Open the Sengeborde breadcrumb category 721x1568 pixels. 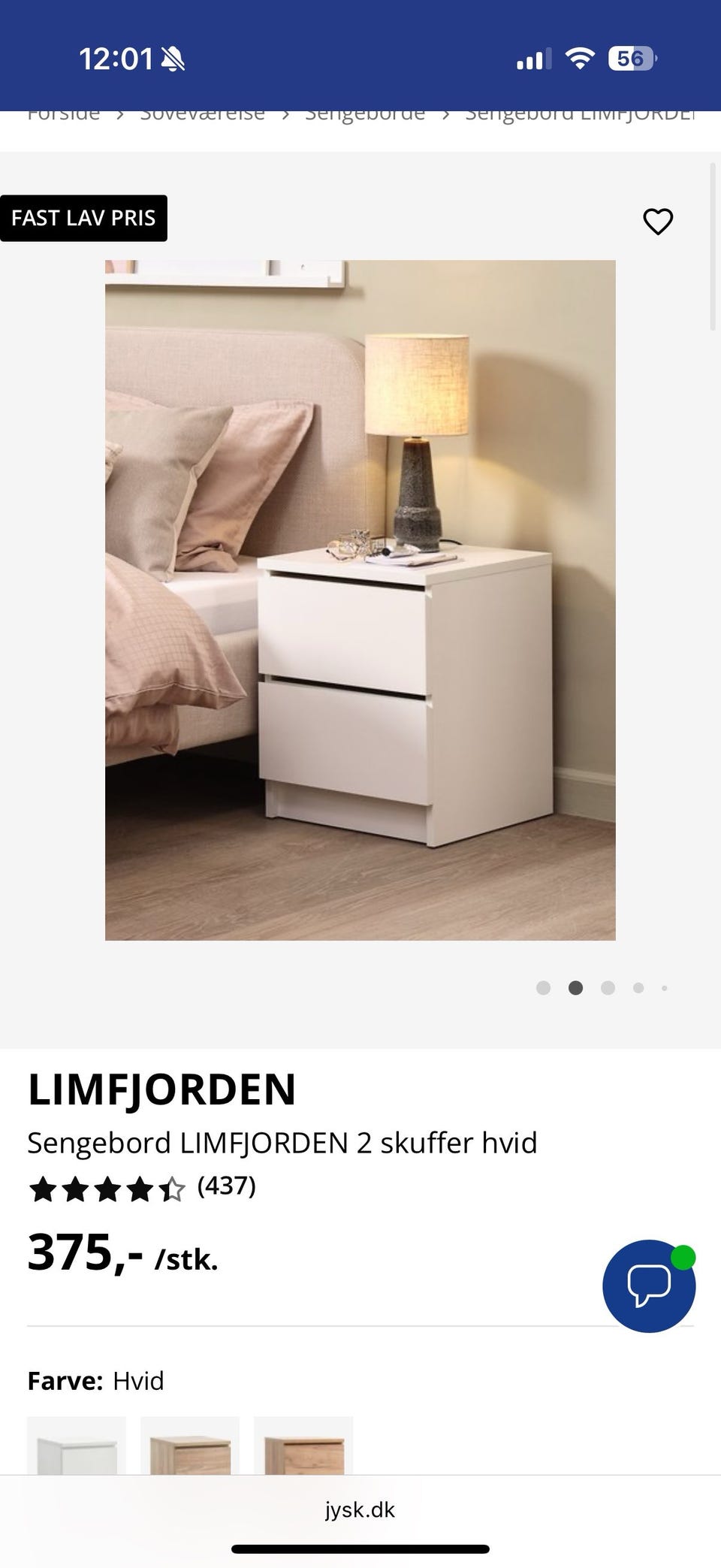[x=365, y=113]
